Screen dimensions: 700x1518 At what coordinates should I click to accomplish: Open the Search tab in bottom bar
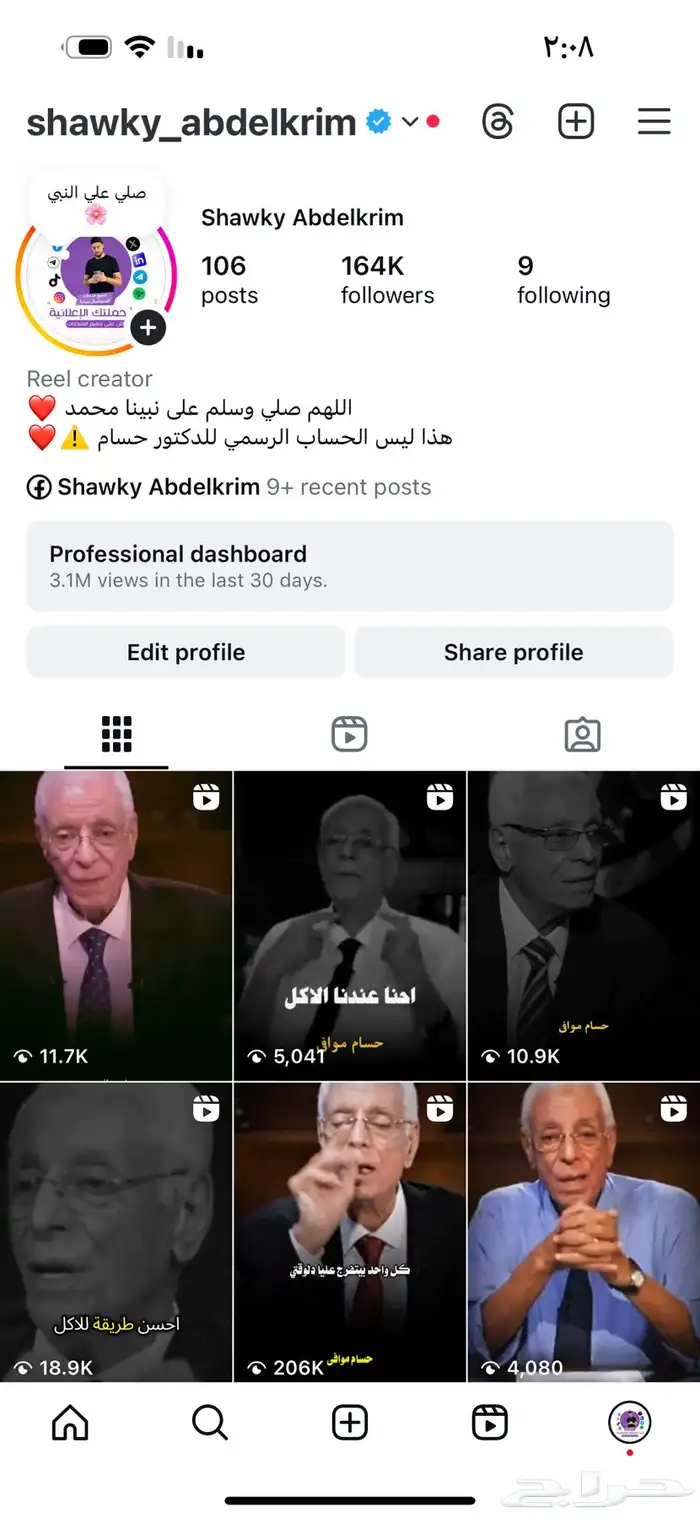pyautogui.click(x=210, y=1421)
